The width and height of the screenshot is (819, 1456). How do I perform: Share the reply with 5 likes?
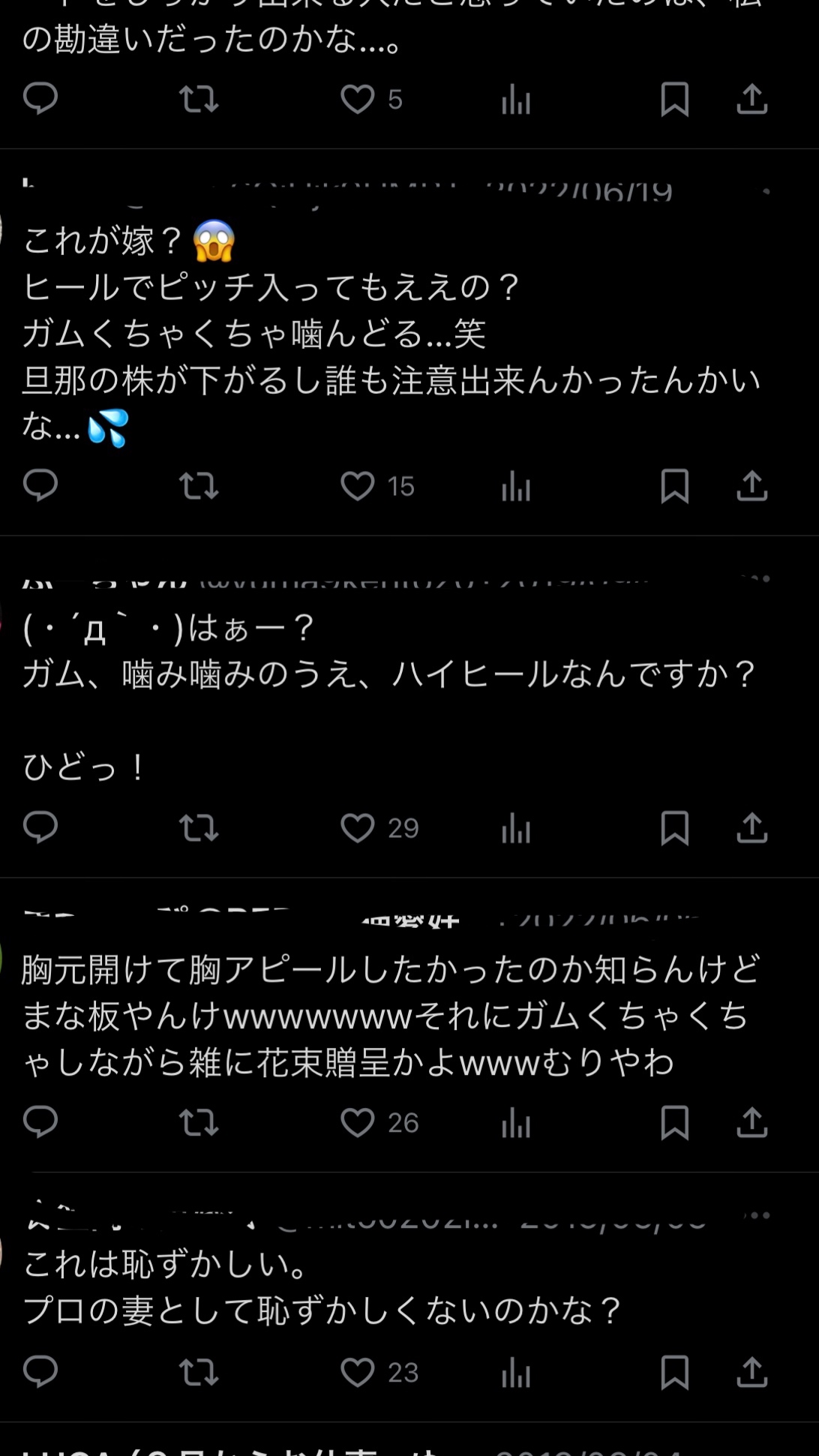coord(751,99)
